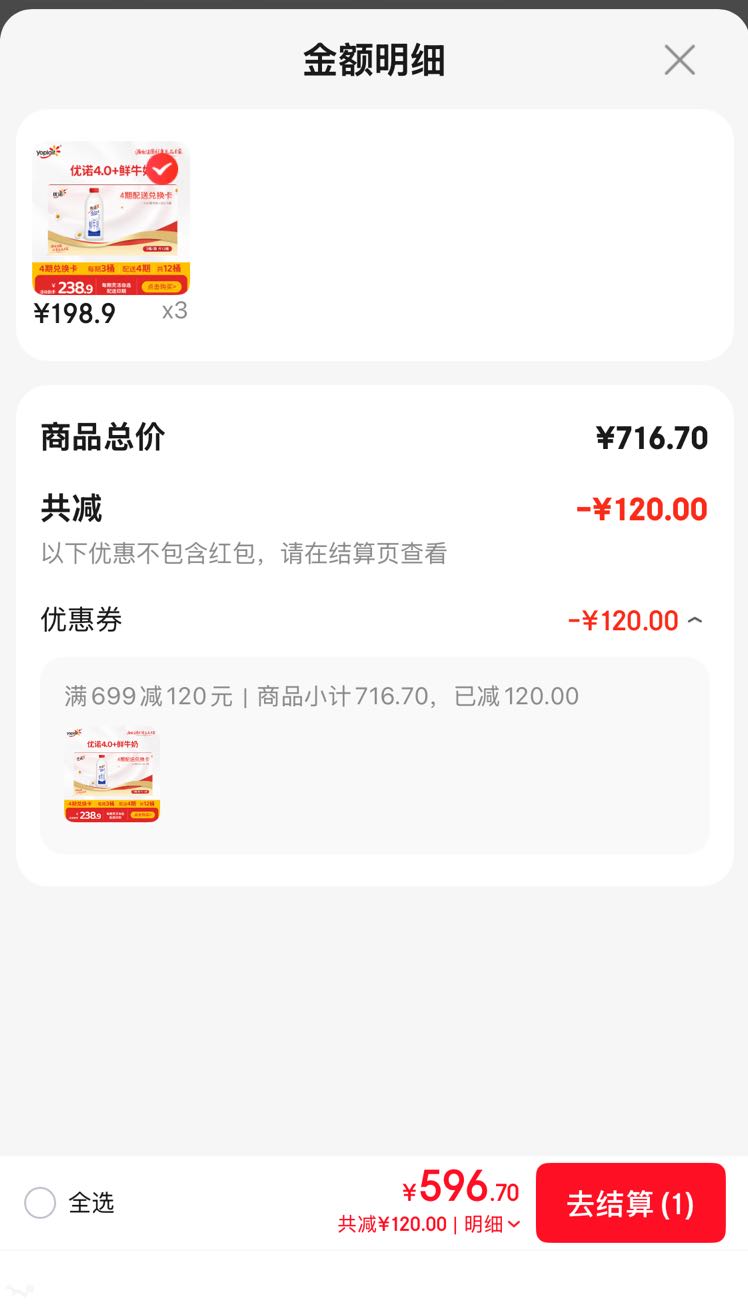The width and height of the screenshot is (748, 1309).
Task: Open the product thumbnail under 满699减120元
Action: point(112,774)
